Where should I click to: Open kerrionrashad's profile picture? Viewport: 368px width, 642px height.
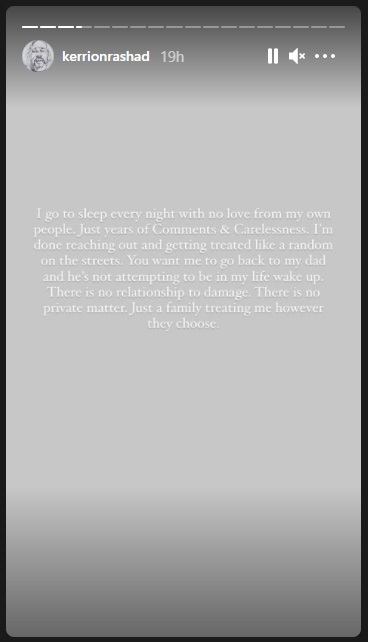[38, 56]
